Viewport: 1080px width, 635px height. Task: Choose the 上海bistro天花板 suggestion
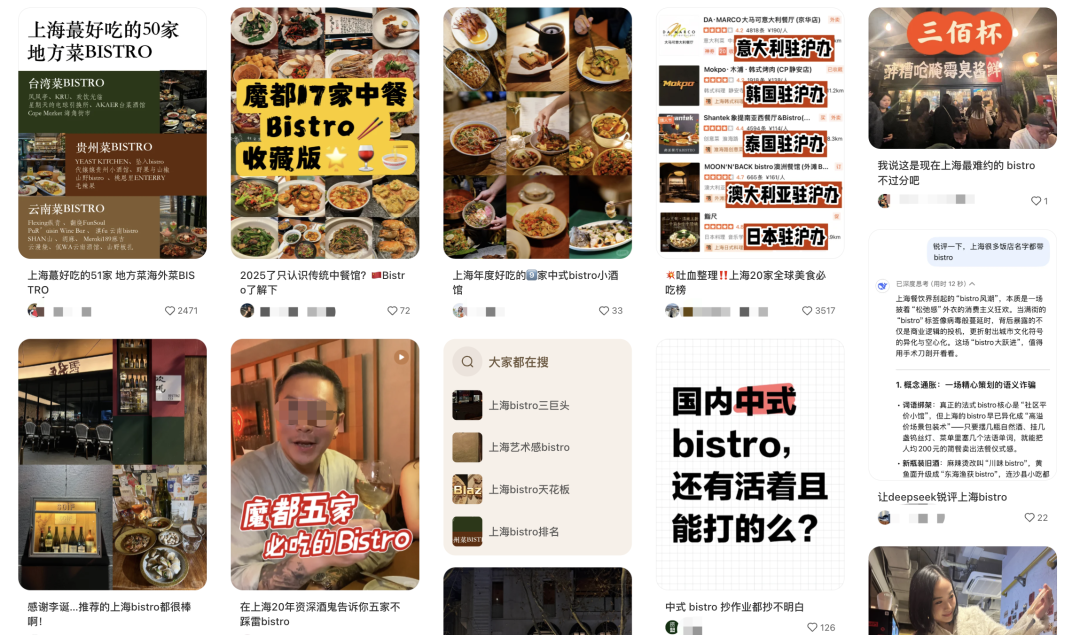point(528,489)
